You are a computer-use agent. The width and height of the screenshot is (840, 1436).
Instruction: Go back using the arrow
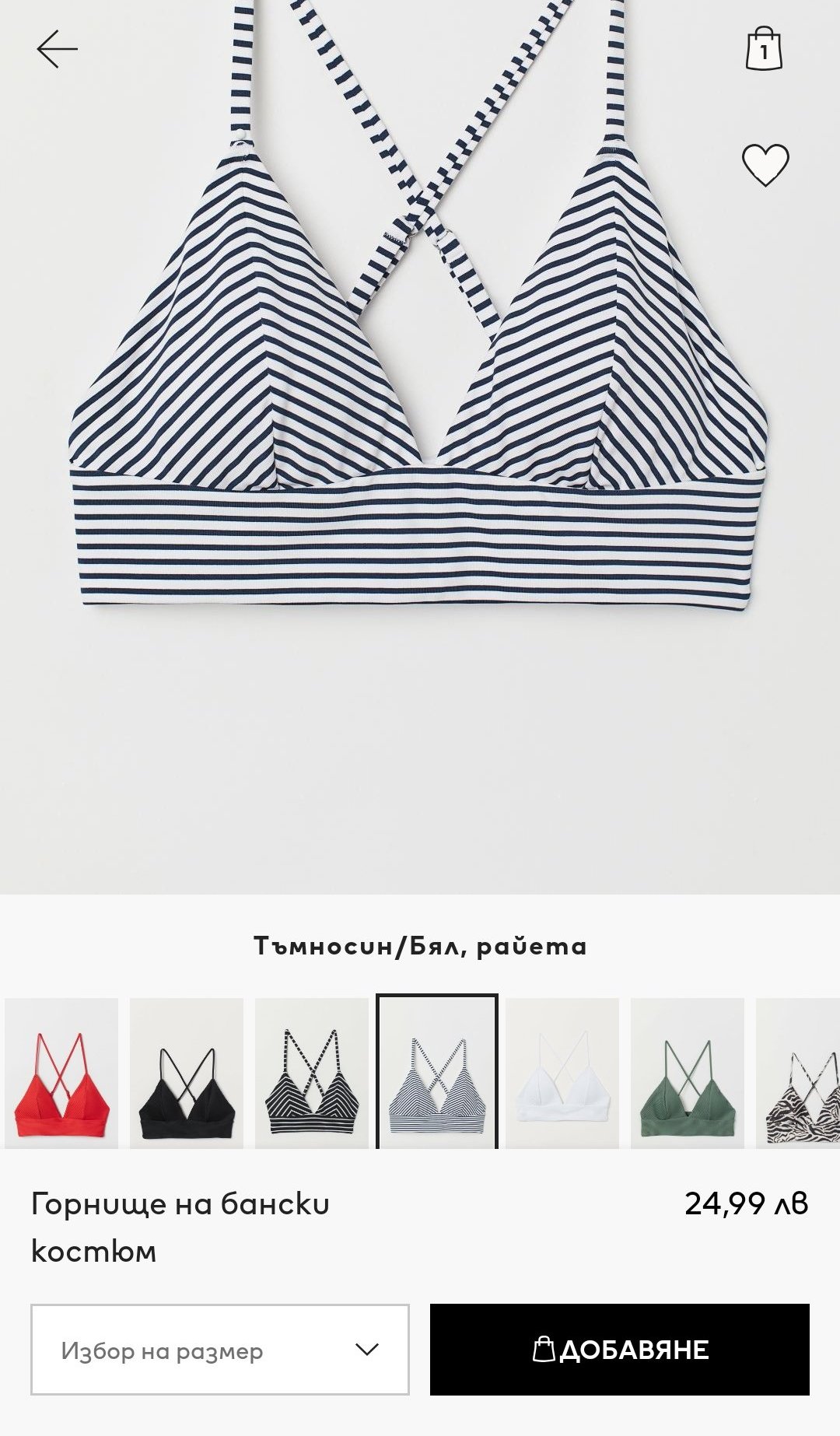[x=57, y=49]
